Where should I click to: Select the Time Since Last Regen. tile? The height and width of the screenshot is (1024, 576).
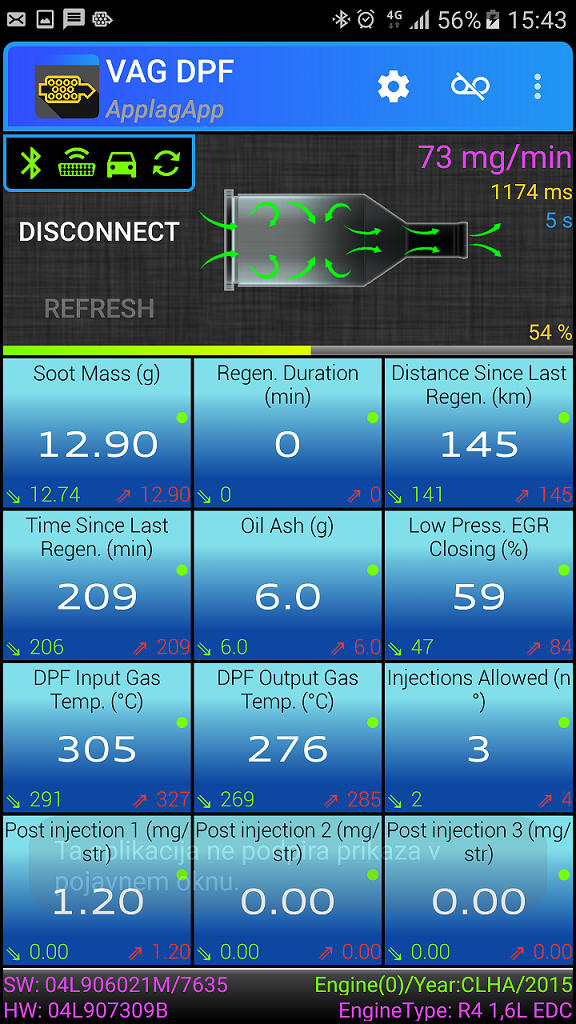[x=97, y=586]
